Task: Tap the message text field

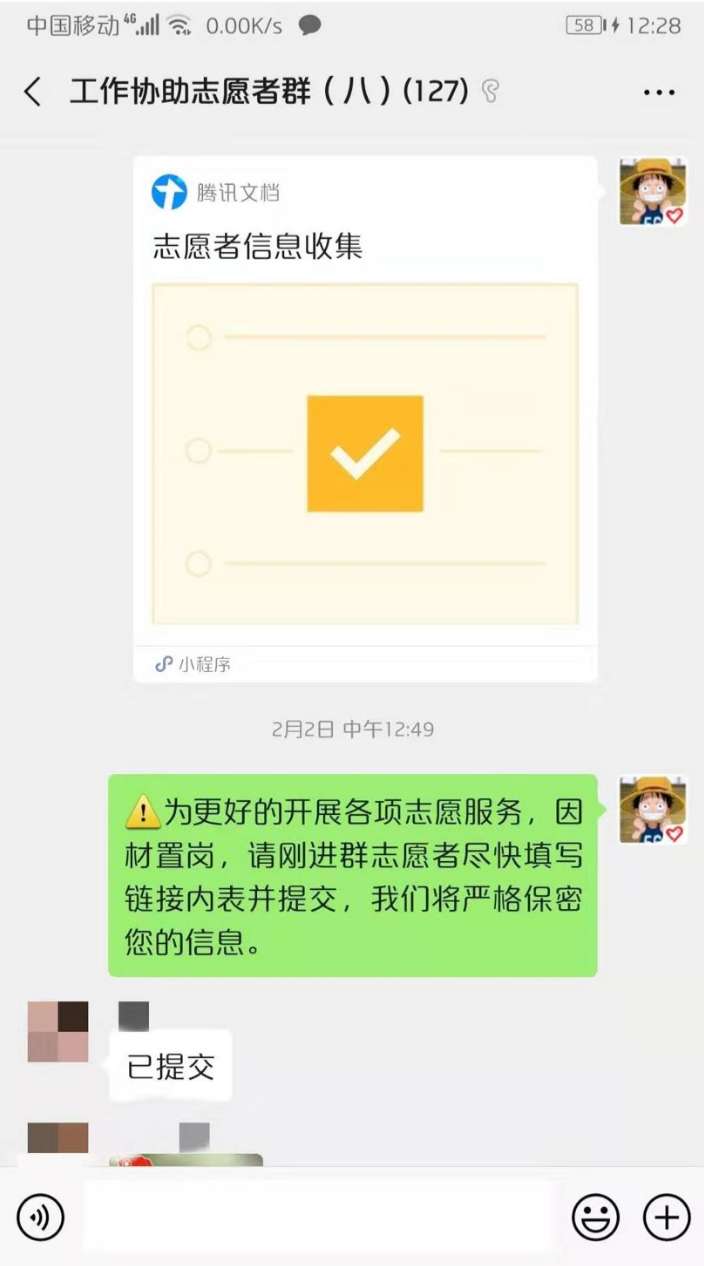Action: [318, 1217]
